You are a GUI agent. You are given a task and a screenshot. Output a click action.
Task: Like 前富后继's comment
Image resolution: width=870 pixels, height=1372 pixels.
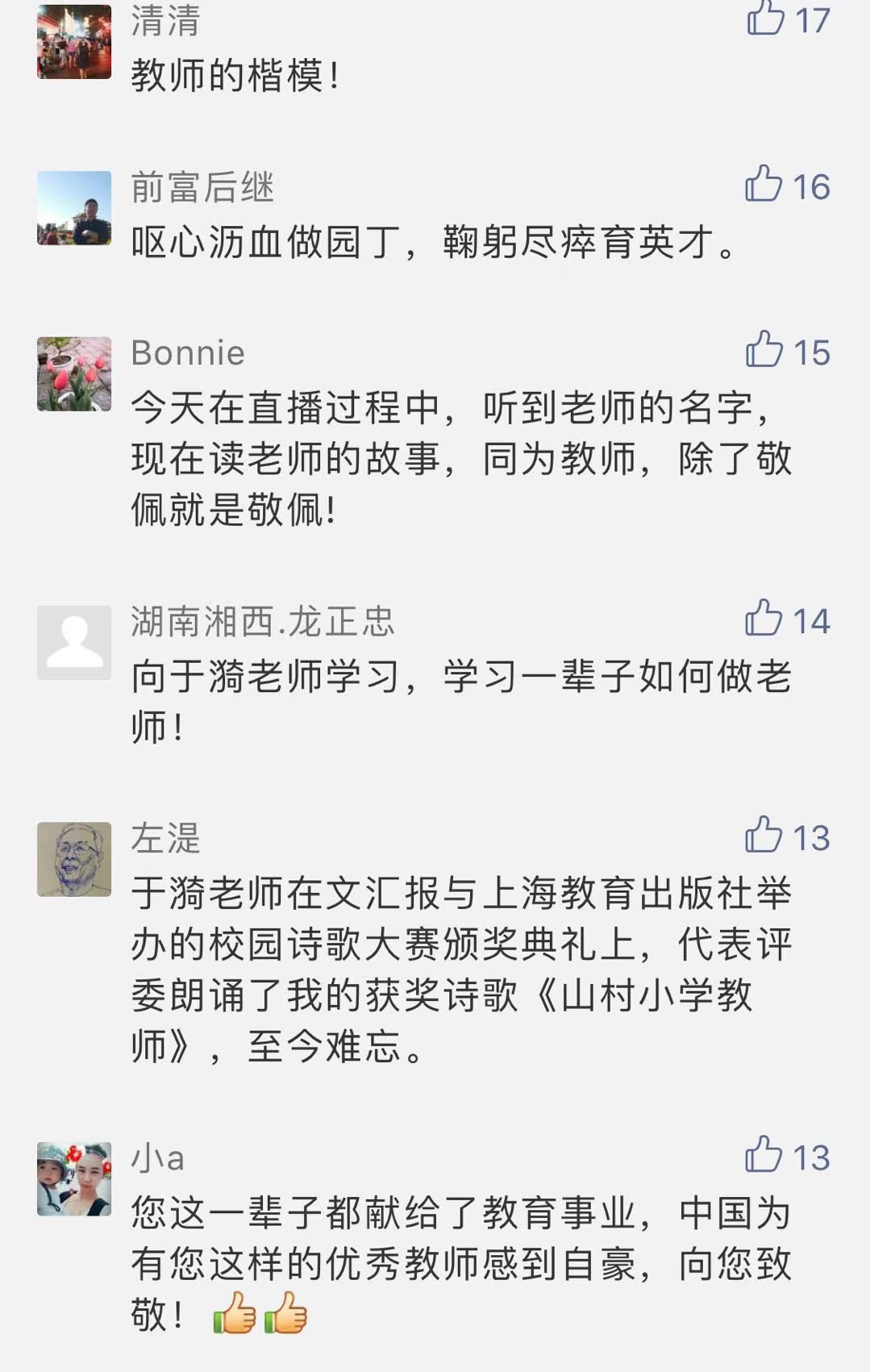tap(764, 185)
